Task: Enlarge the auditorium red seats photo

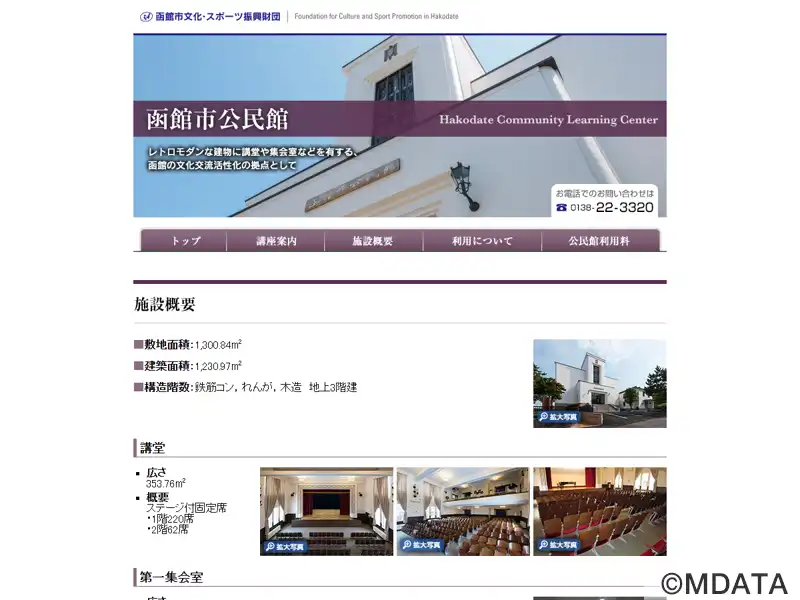Action: coord(599,511)
